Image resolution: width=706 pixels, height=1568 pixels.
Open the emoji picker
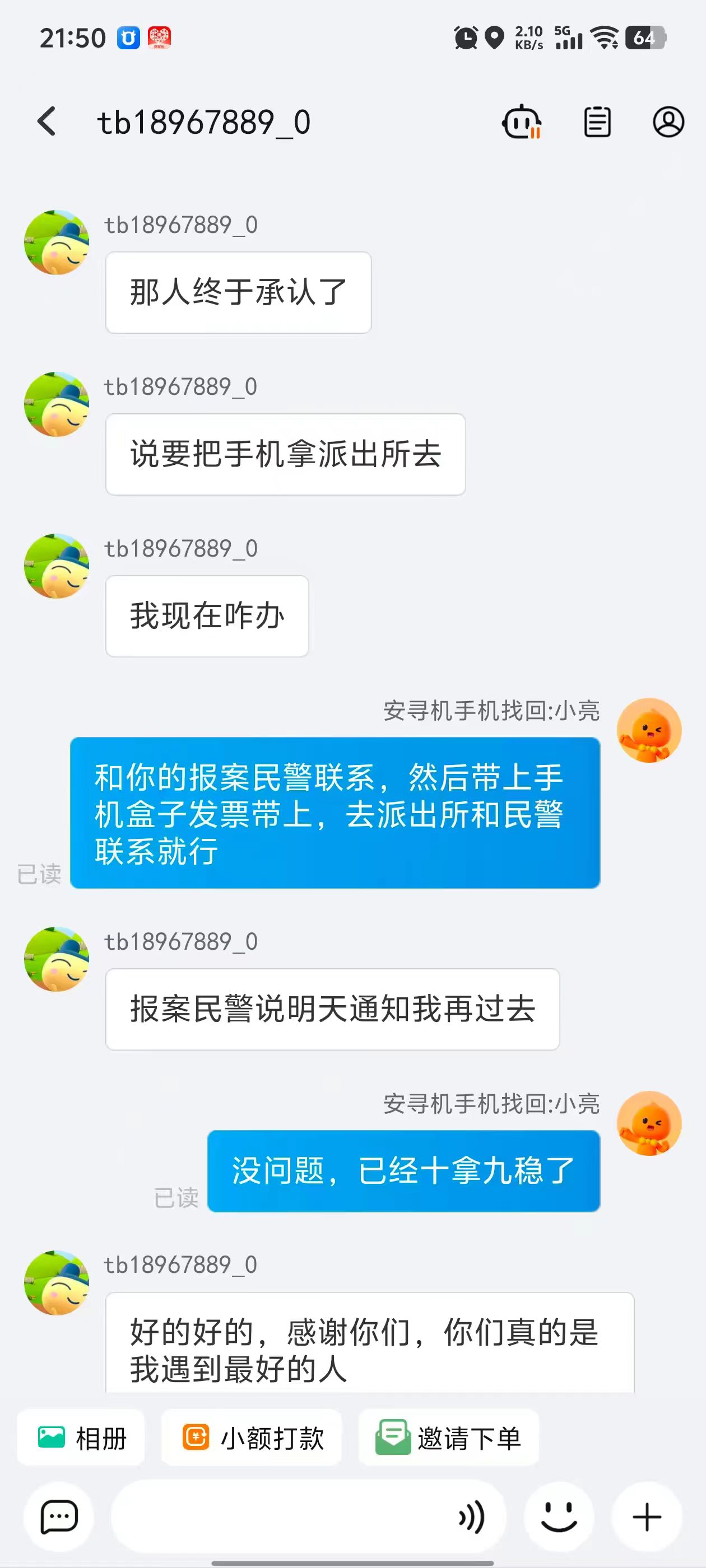(x=559, y=1516)
